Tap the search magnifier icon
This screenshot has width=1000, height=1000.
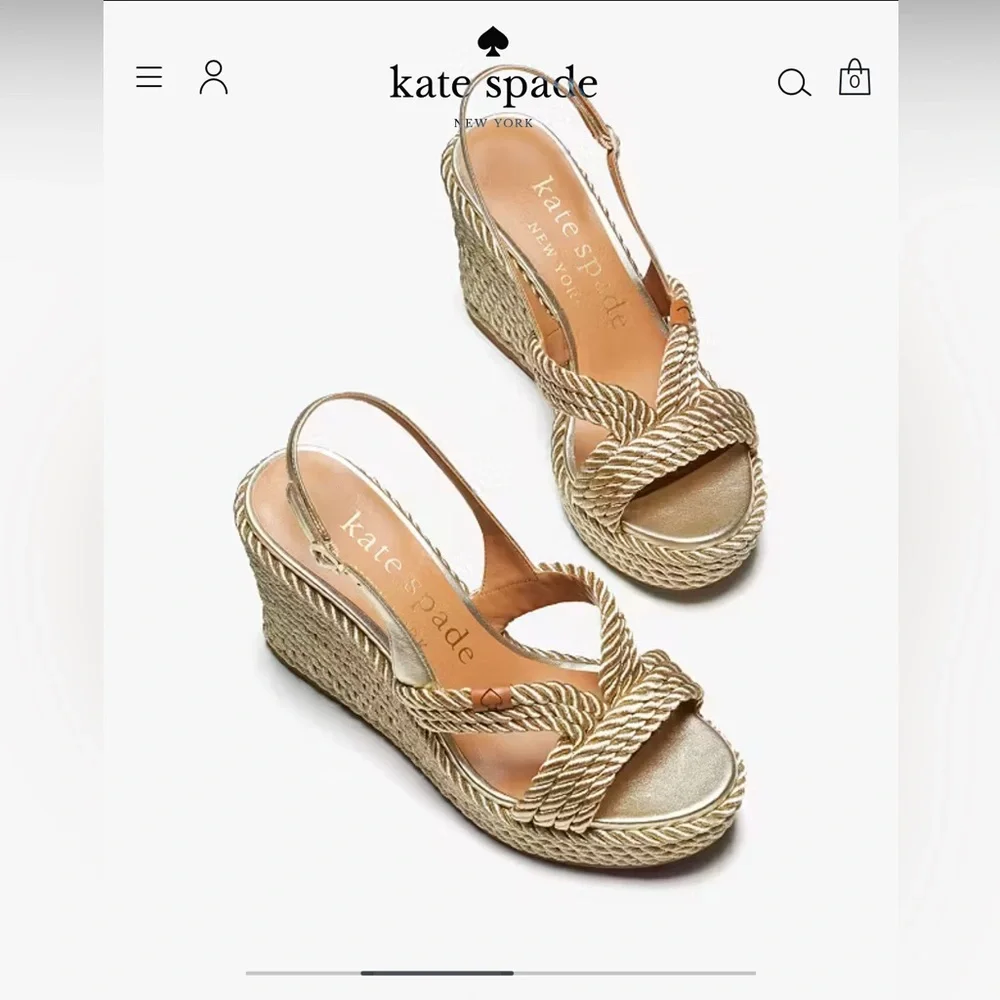click(794, 82)
